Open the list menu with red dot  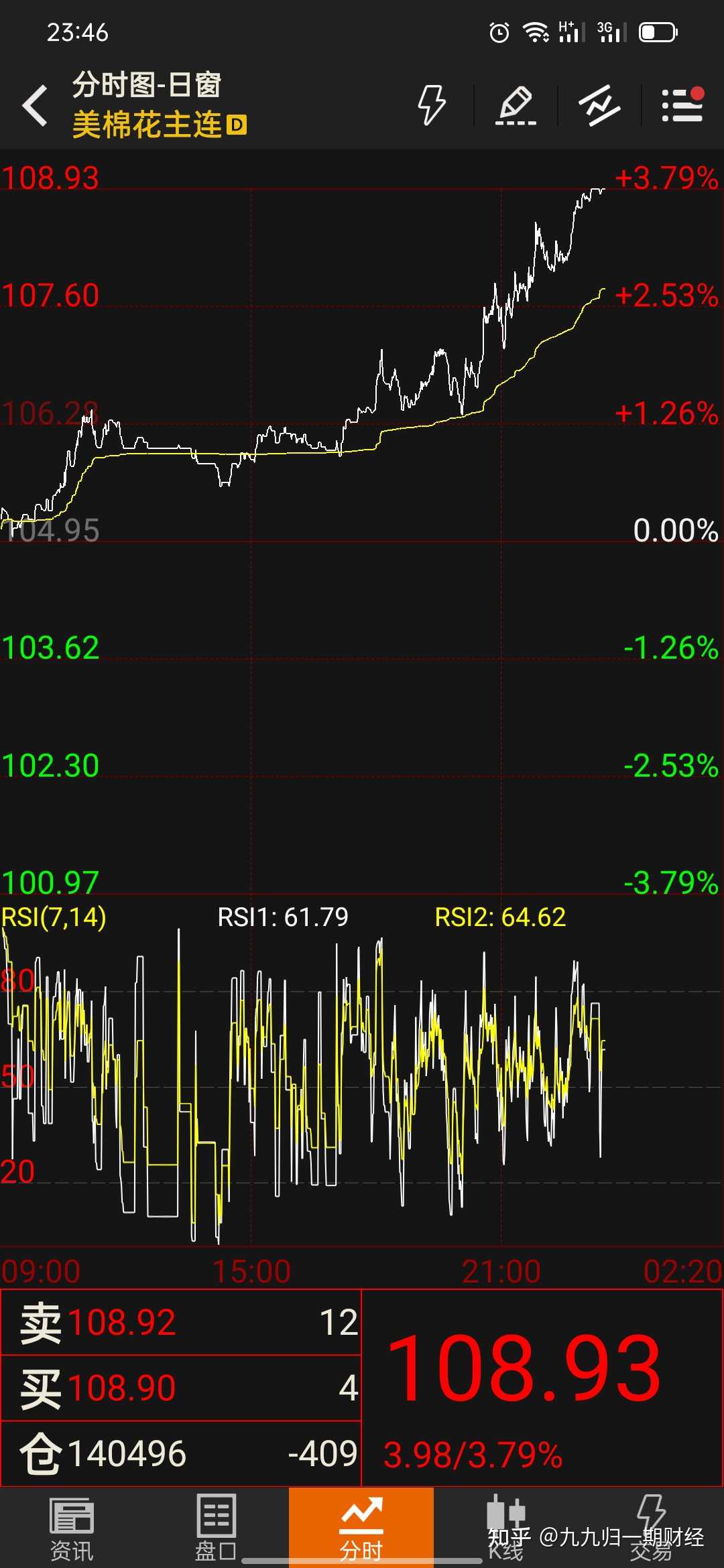pyautogui.click(x=682, y=105)
